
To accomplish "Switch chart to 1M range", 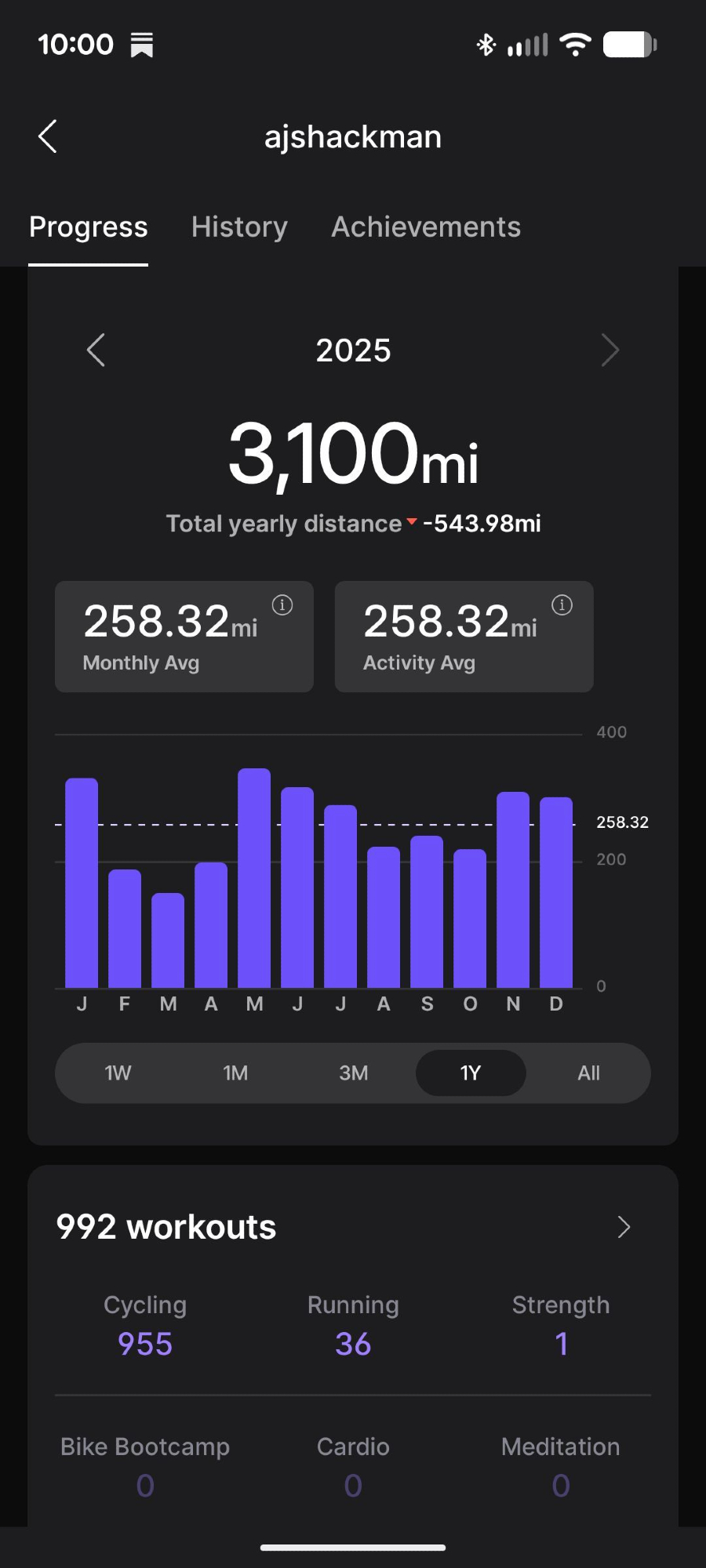I will coord(235,1073).
